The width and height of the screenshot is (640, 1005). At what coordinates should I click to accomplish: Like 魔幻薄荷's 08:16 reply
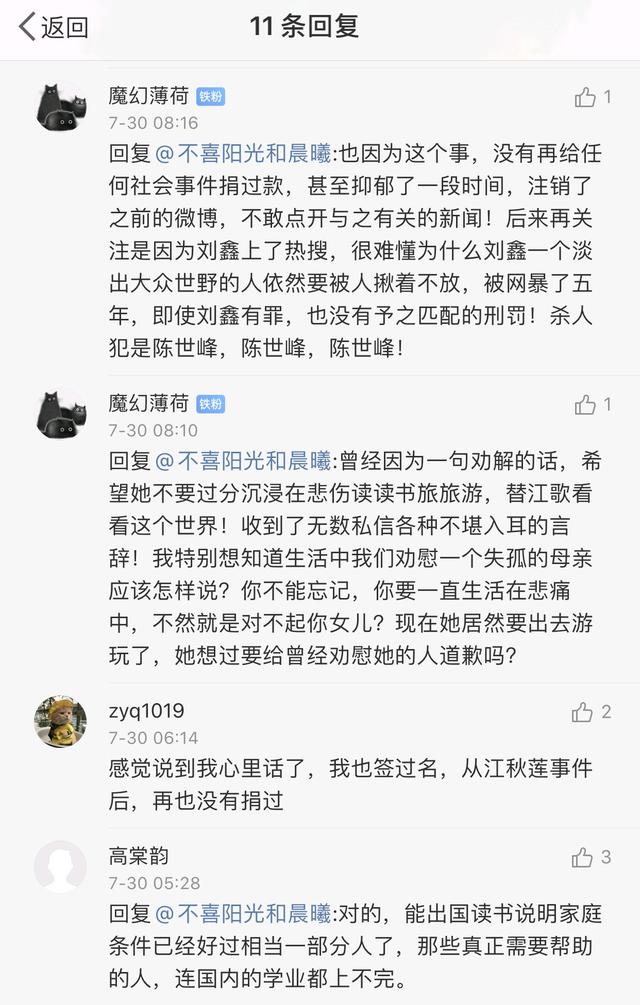586,97
